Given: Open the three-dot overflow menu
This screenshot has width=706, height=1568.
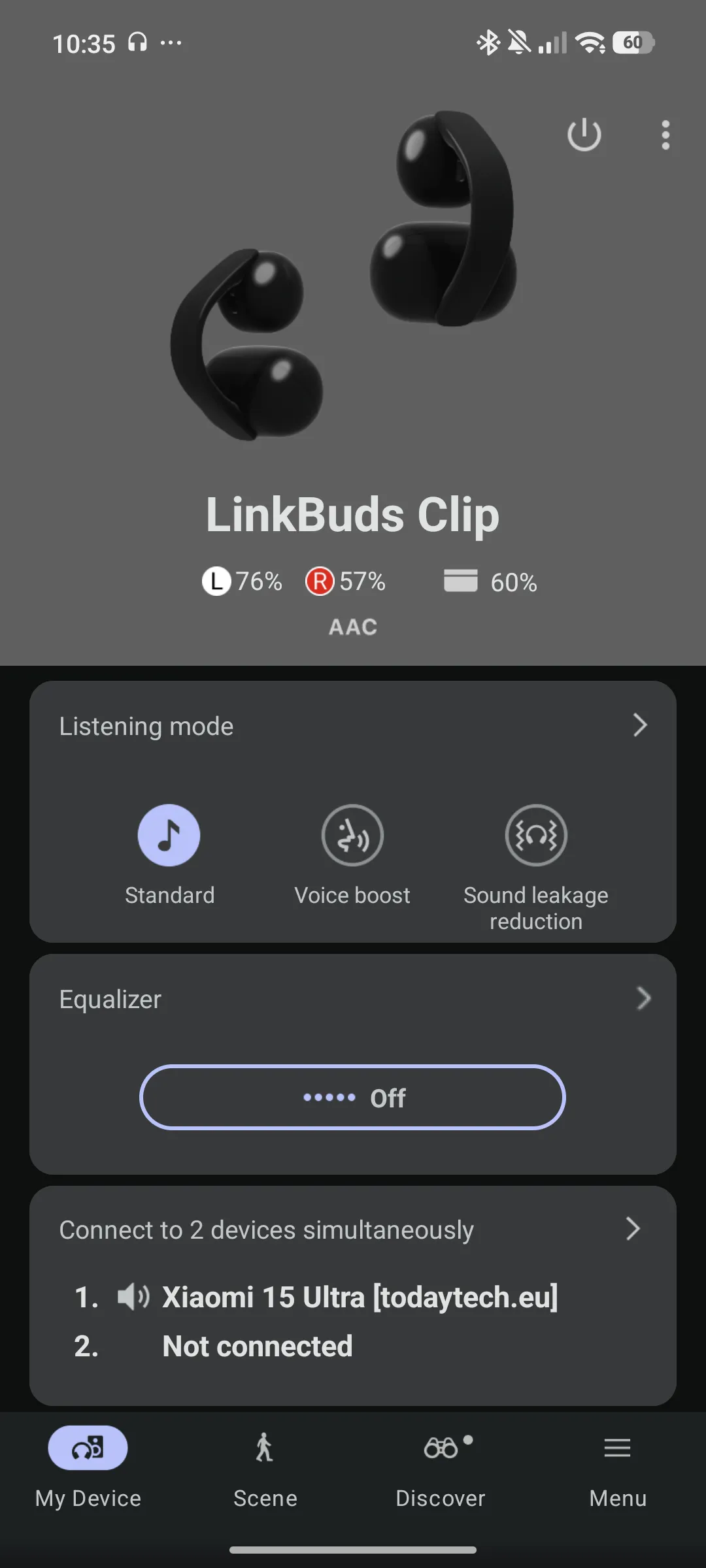Looking at the screenshot, I should [665, 135].
